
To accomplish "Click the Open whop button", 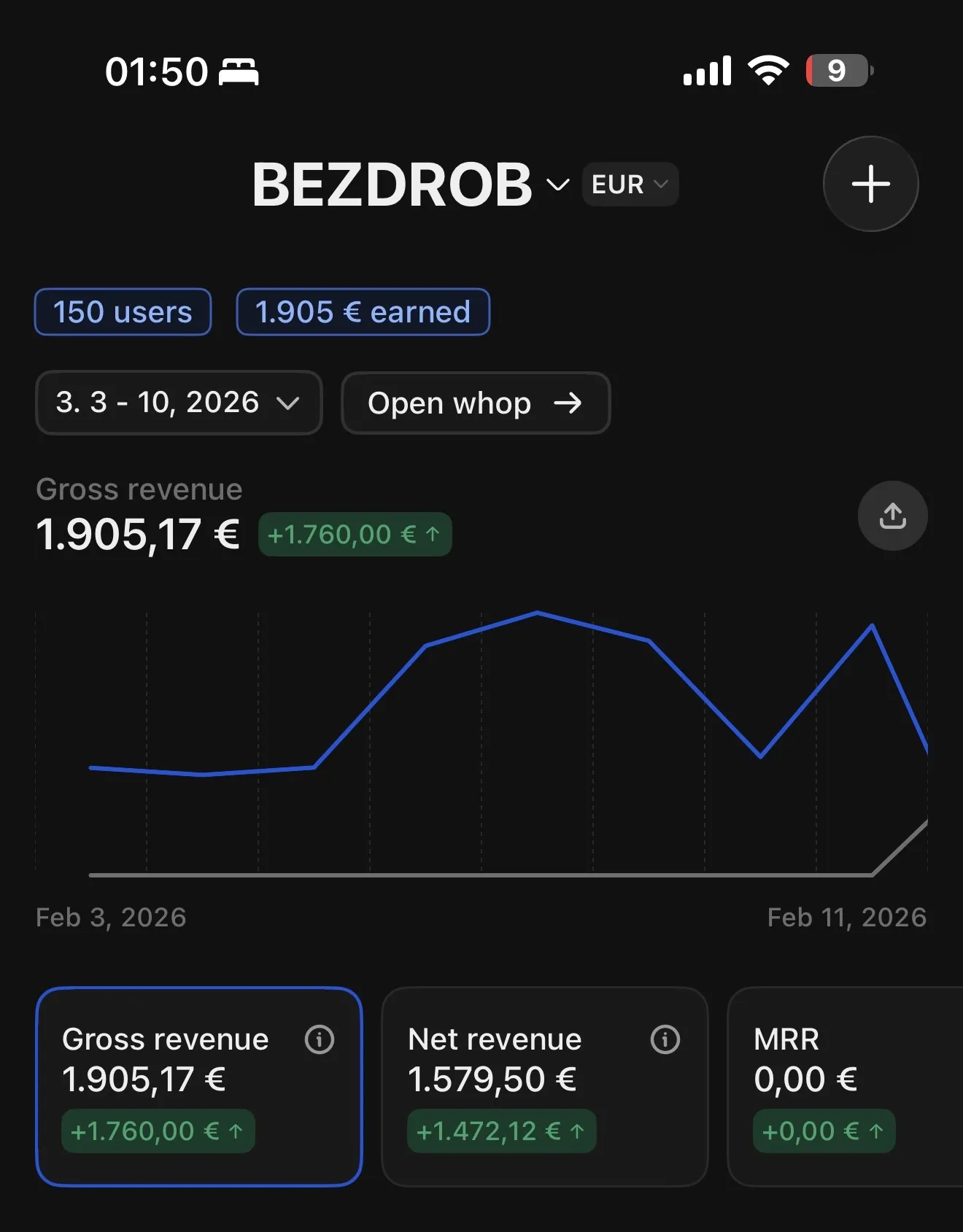I will 474,403.
